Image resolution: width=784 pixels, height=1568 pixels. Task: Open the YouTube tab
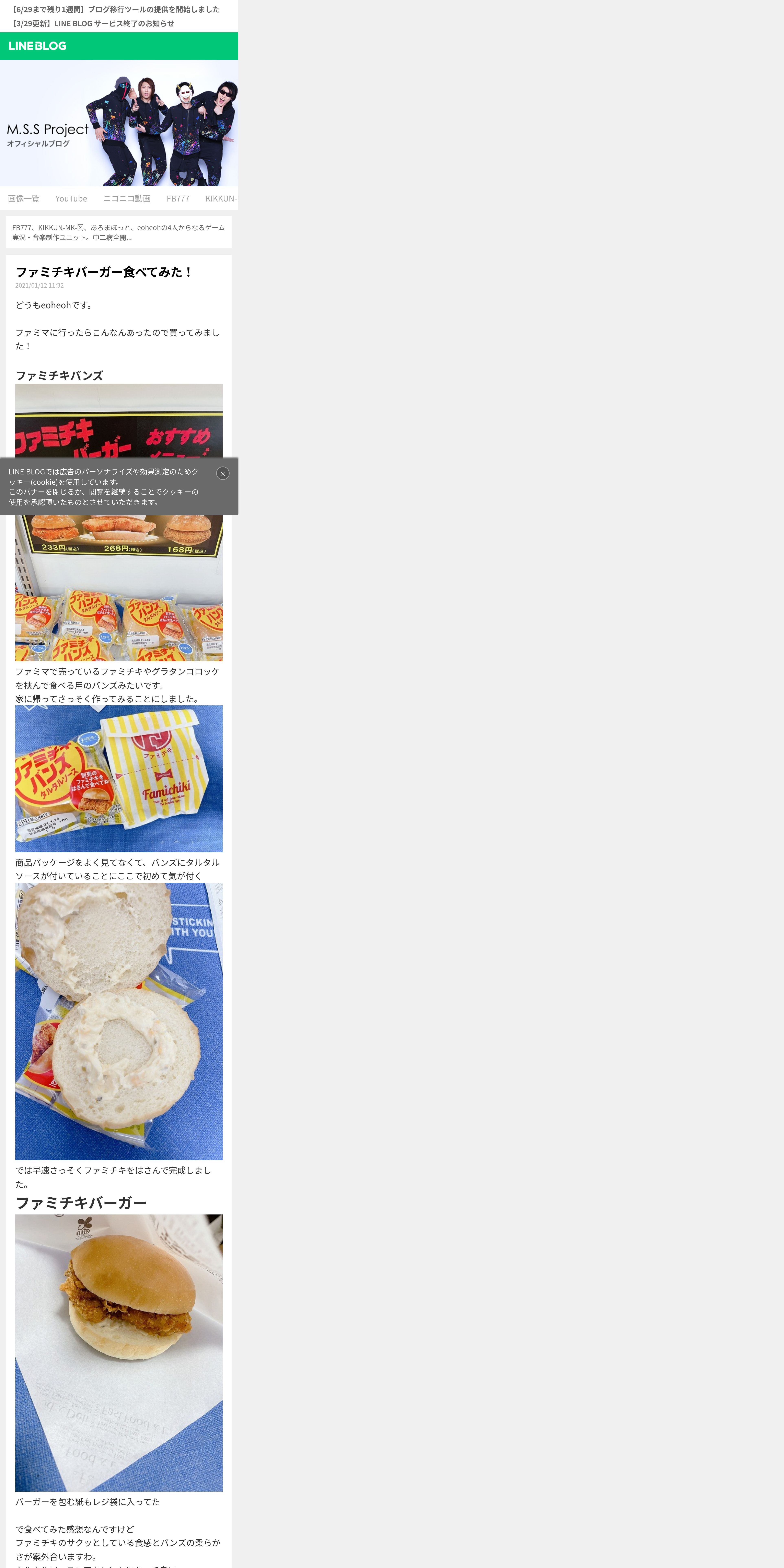pyautogui.click(x=71, y=198)
